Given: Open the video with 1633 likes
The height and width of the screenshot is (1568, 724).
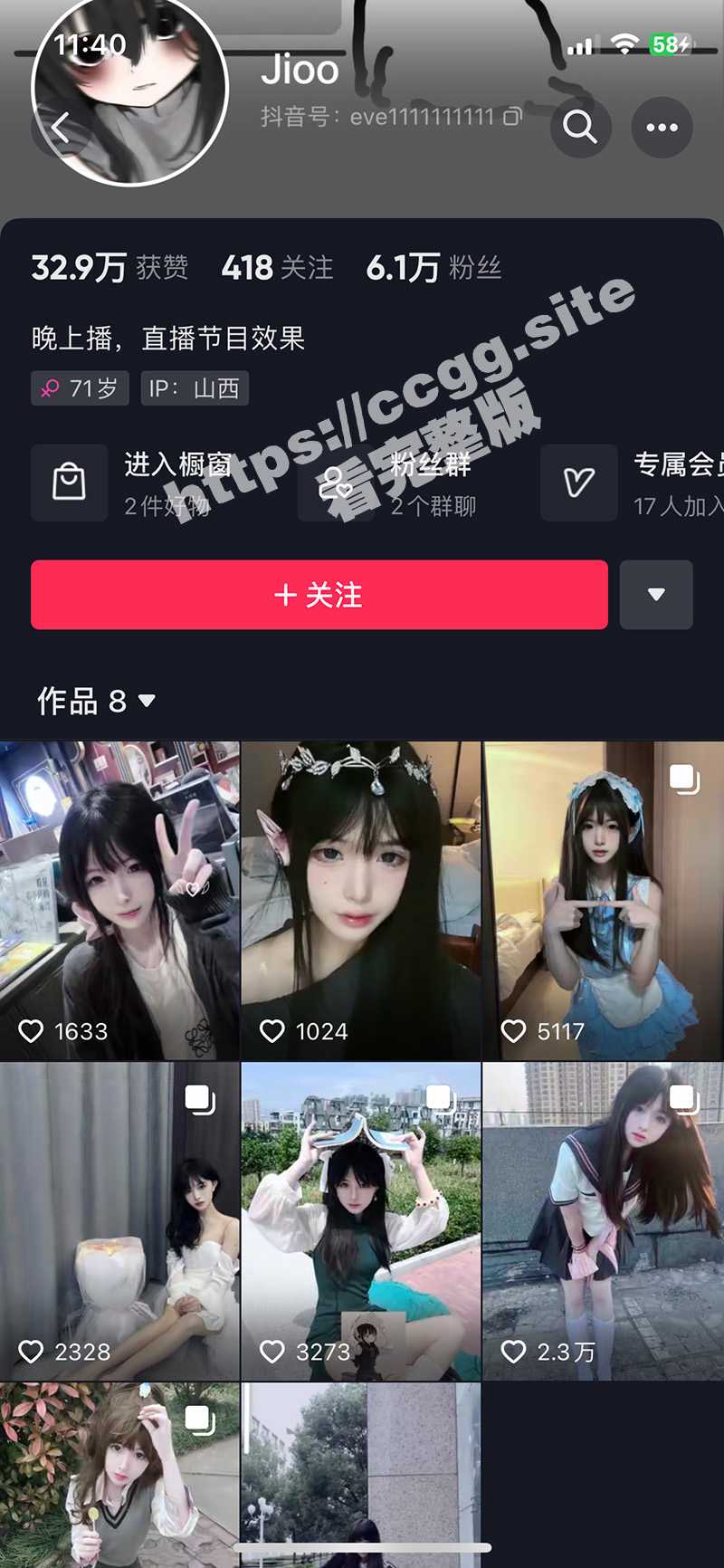Looking at the screenshot, I should (119, 901).
